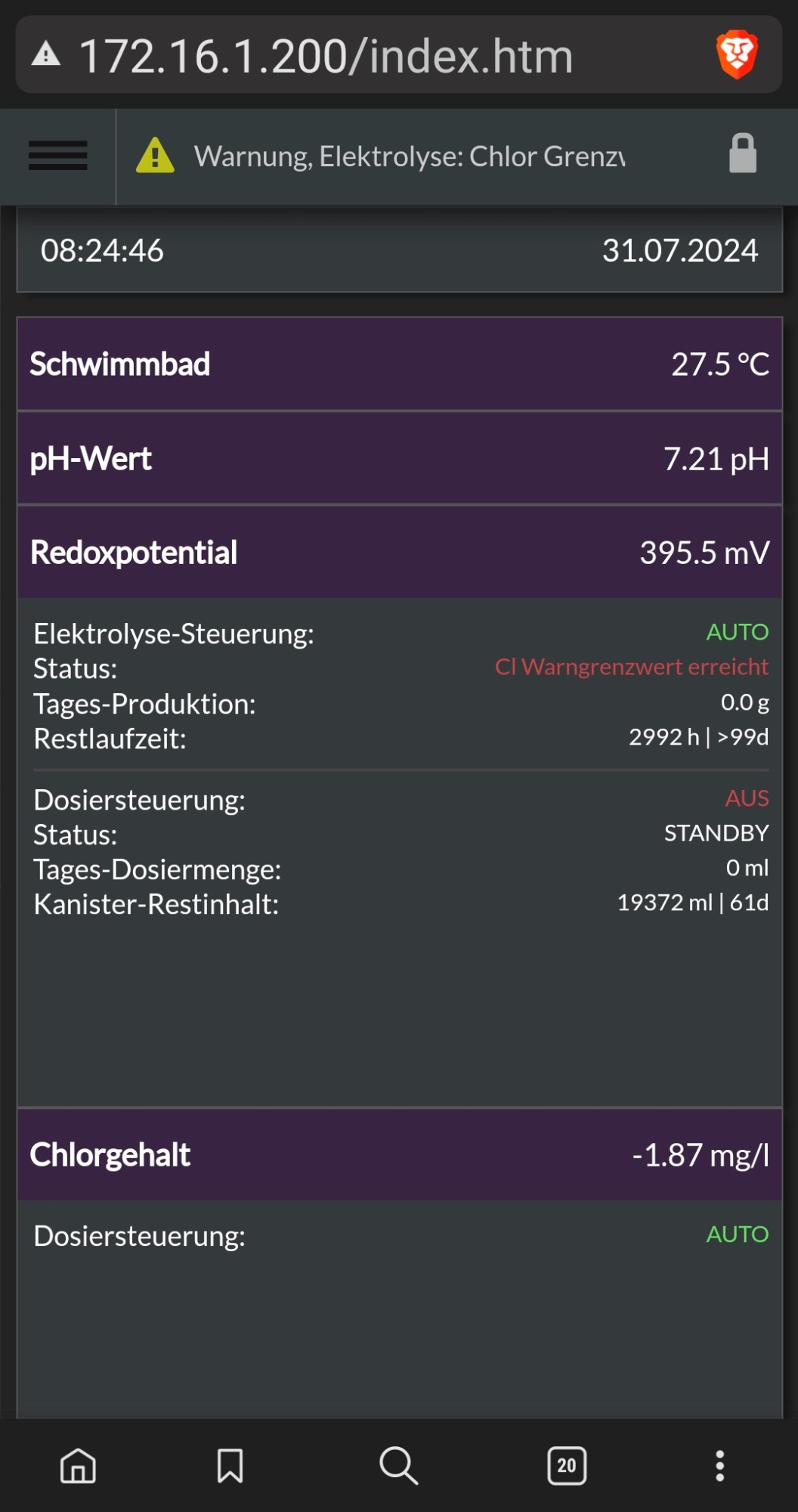Go to the browser home page

pyautogui.click(x=78, y=1465)
